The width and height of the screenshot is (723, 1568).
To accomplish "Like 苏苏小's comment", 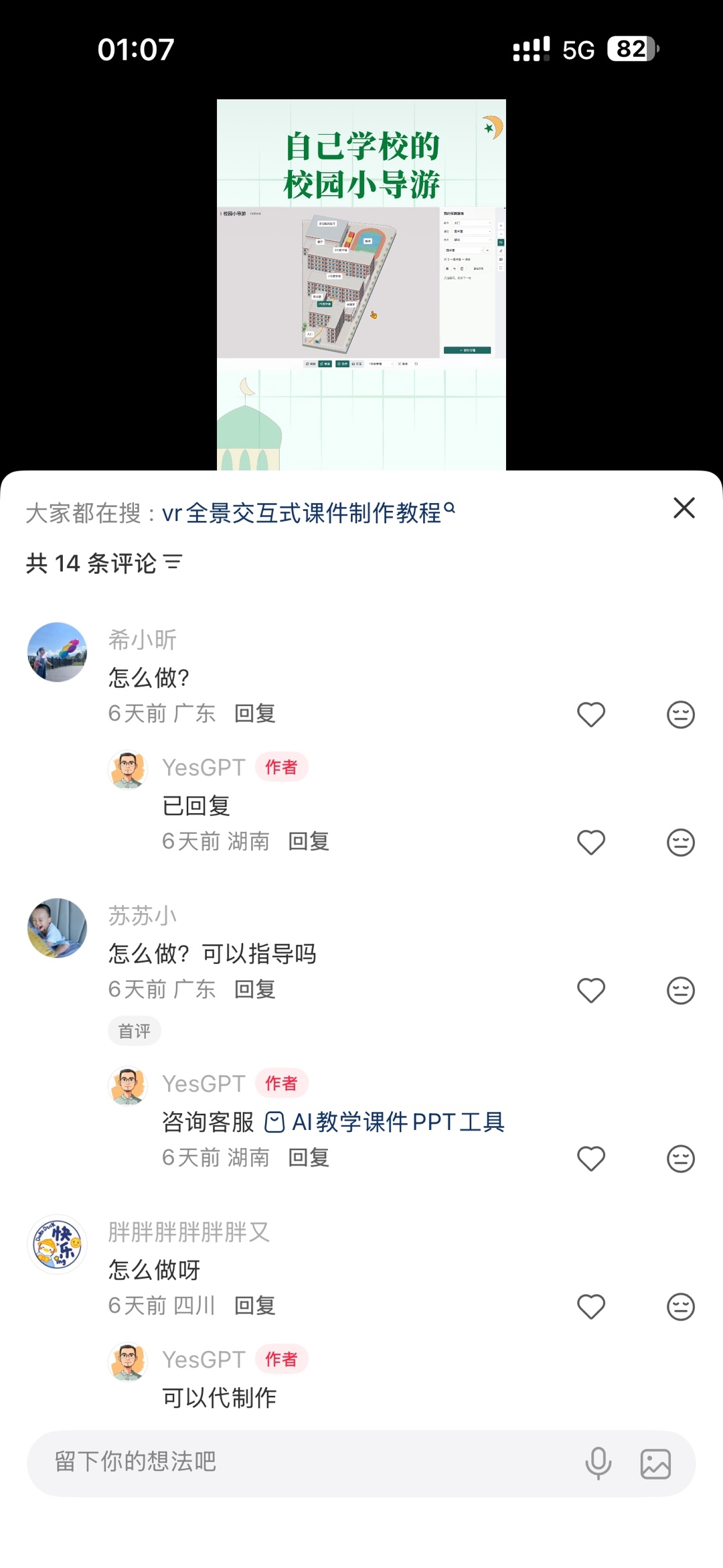I will (591, 990).
